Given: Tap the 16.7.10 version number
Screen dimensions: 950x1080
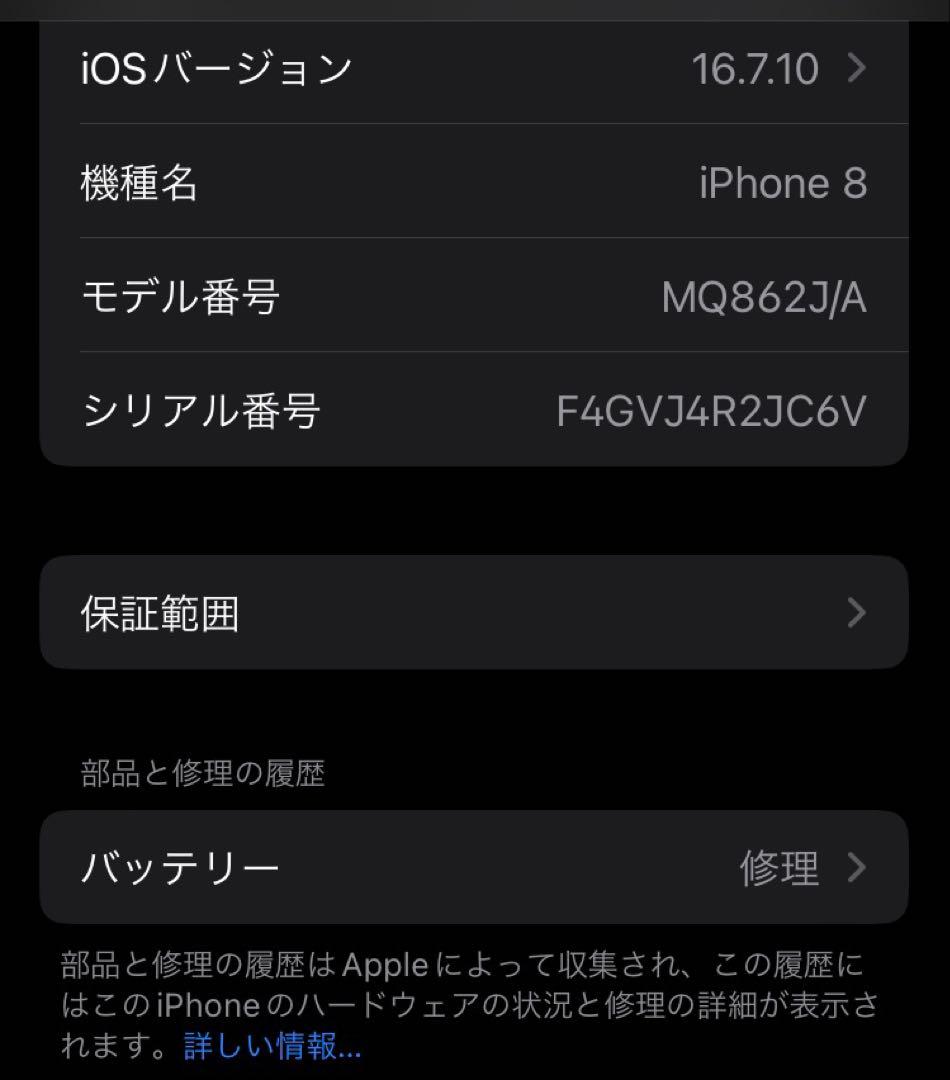Looking at the screenshot, I should (x=757, y=68).
